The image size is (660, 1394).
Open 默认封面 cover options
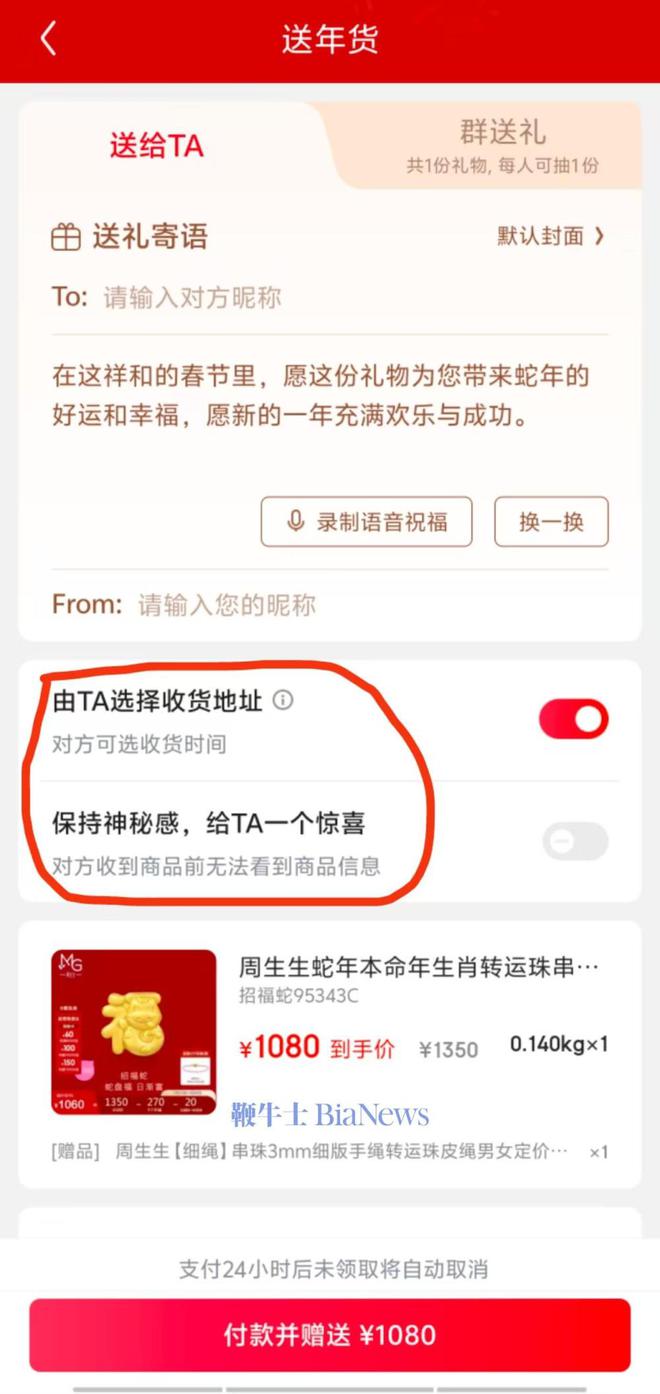[551, 236]
